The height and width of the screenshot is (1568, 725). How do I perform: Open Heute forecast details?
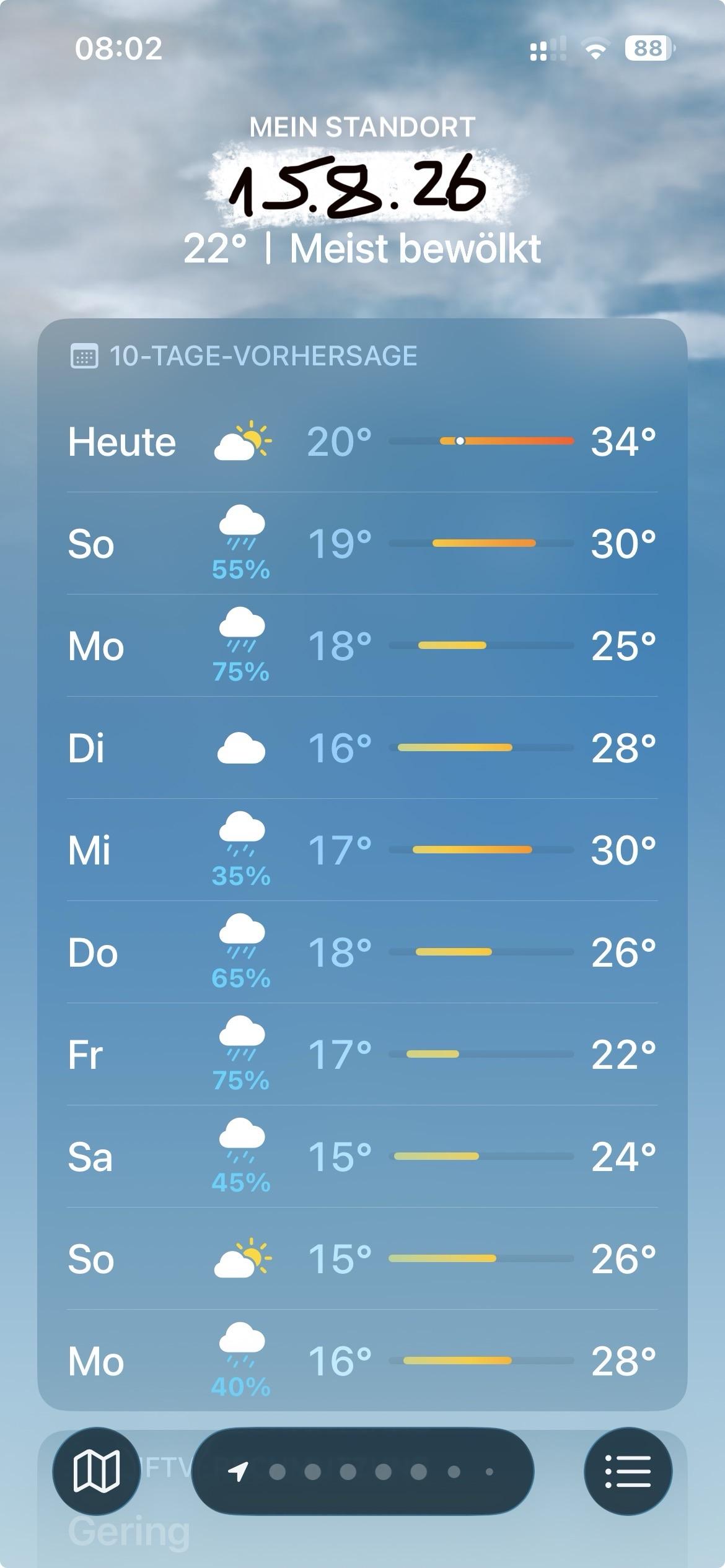pyautogui.click(x=362, y=442)
